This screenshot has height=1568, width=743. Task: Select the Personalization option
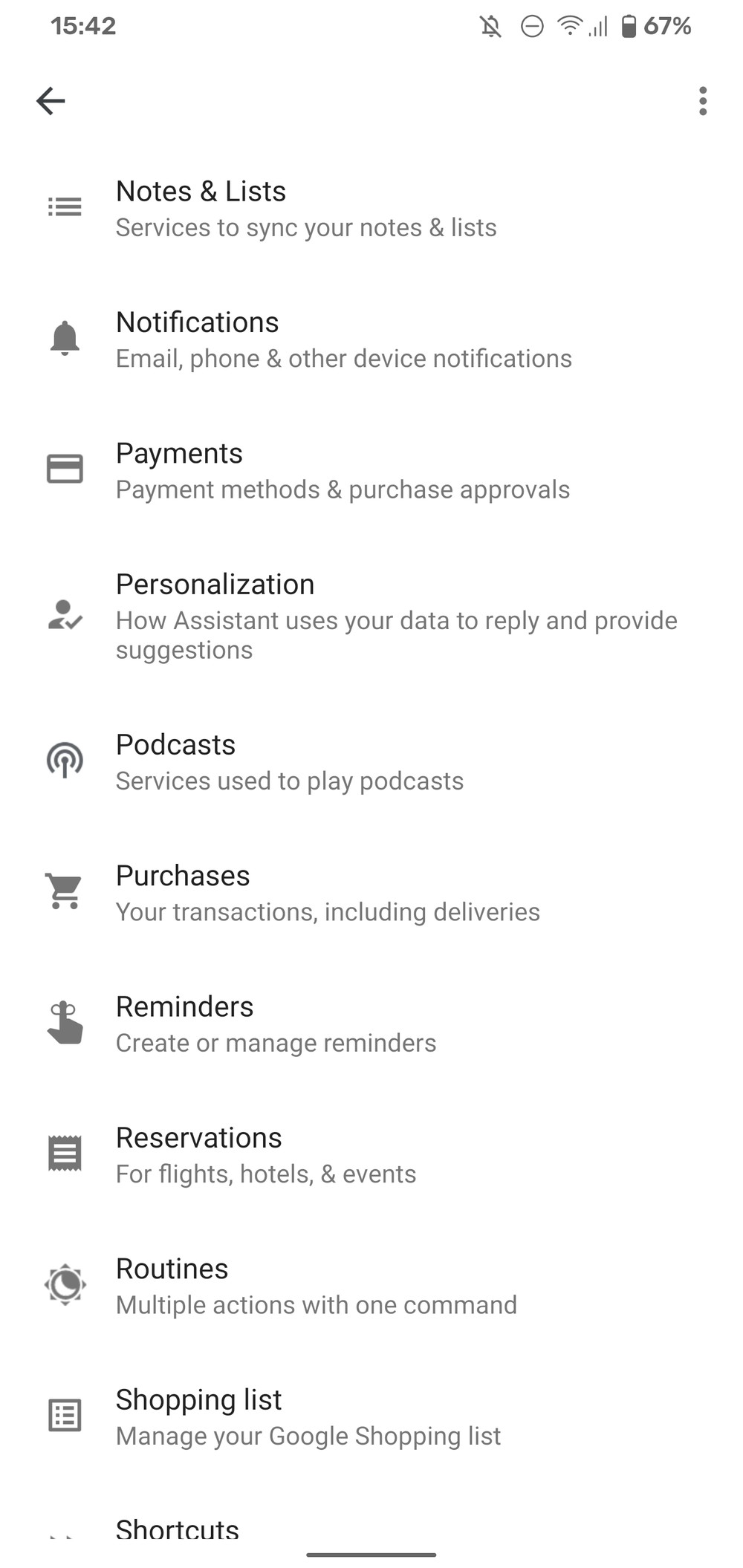click(x=371, y=616)
